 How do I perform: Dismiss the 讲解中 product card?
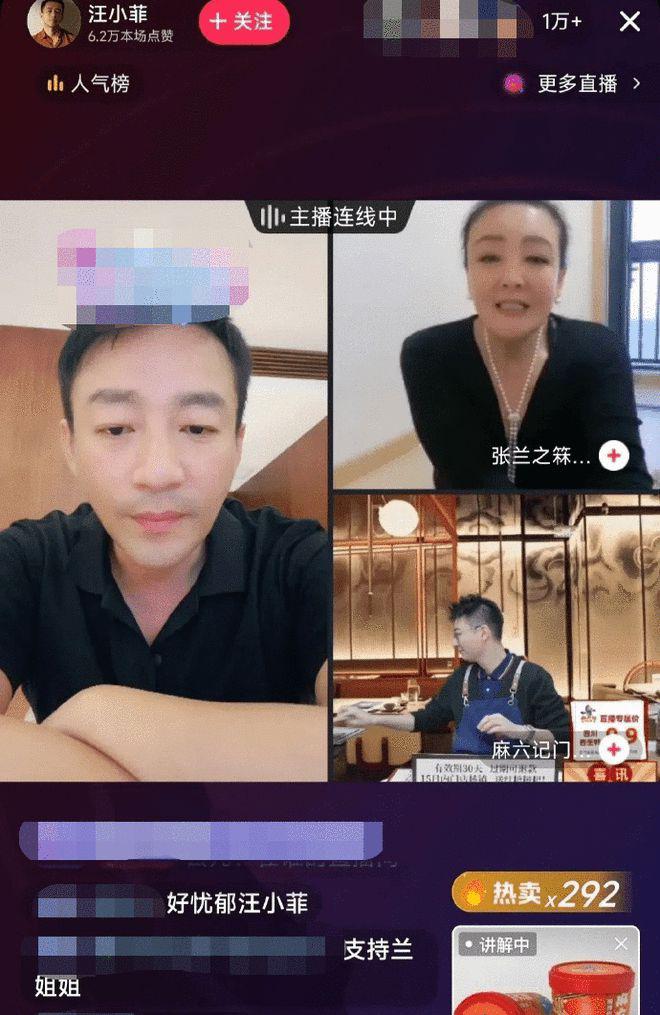point(621,943)
